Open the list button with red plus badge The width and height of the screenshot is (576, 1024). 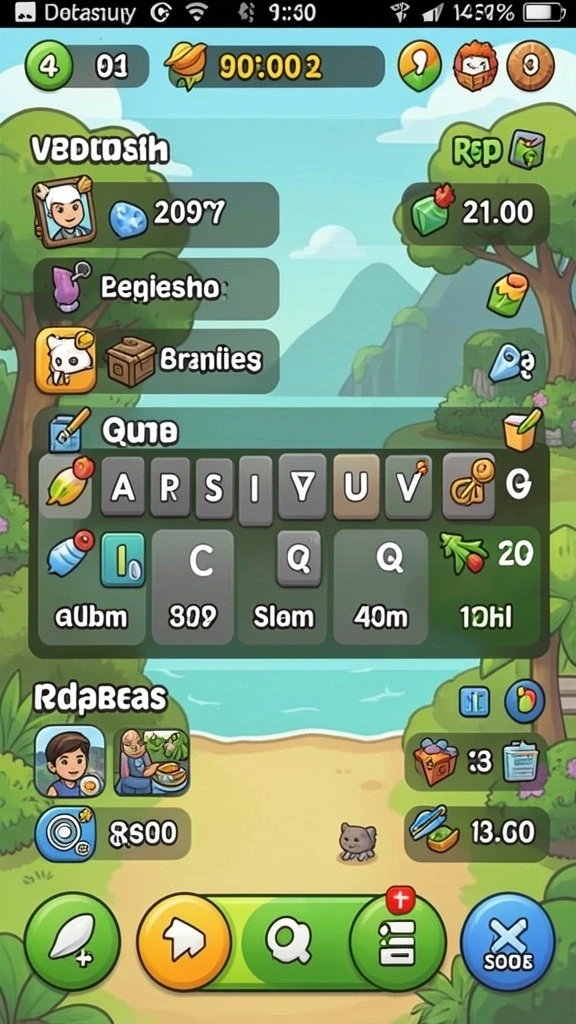pyautogui.click(x=398, y=941)
